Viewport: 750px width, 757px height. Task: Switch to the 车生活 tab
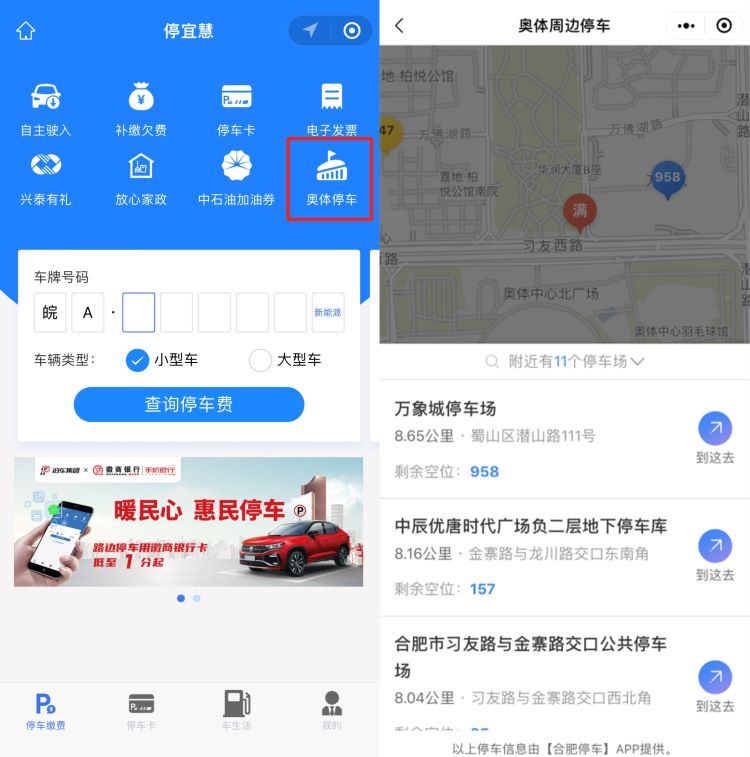(x=236, y=710)
